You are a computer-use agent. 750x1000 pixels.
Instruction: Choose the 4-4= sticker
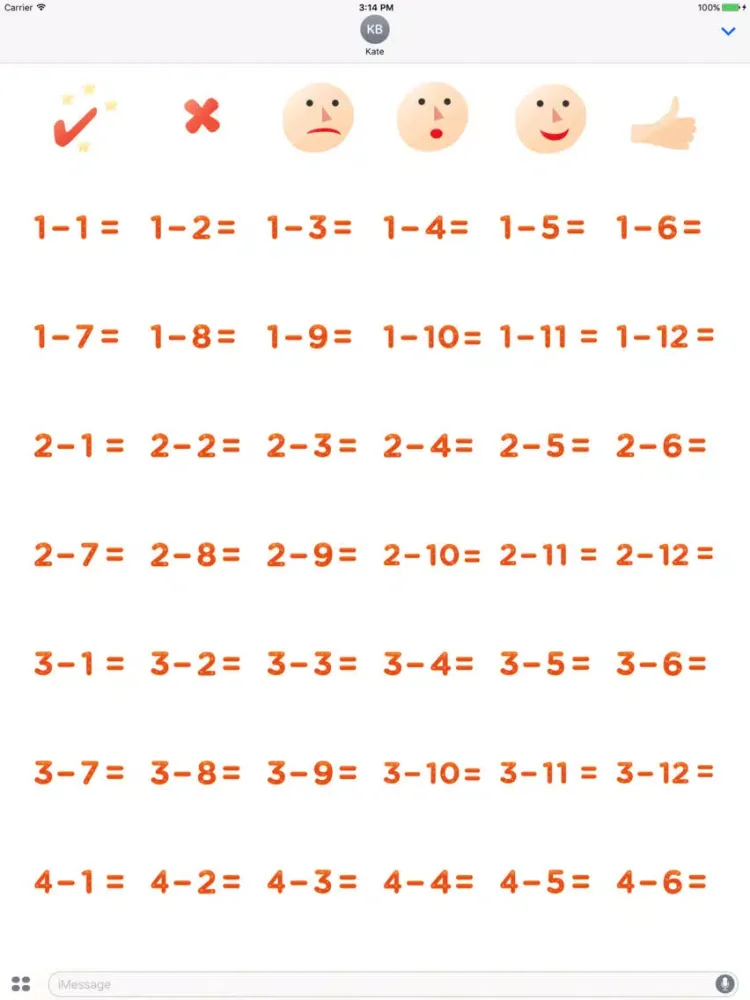[x=427, y=882]
